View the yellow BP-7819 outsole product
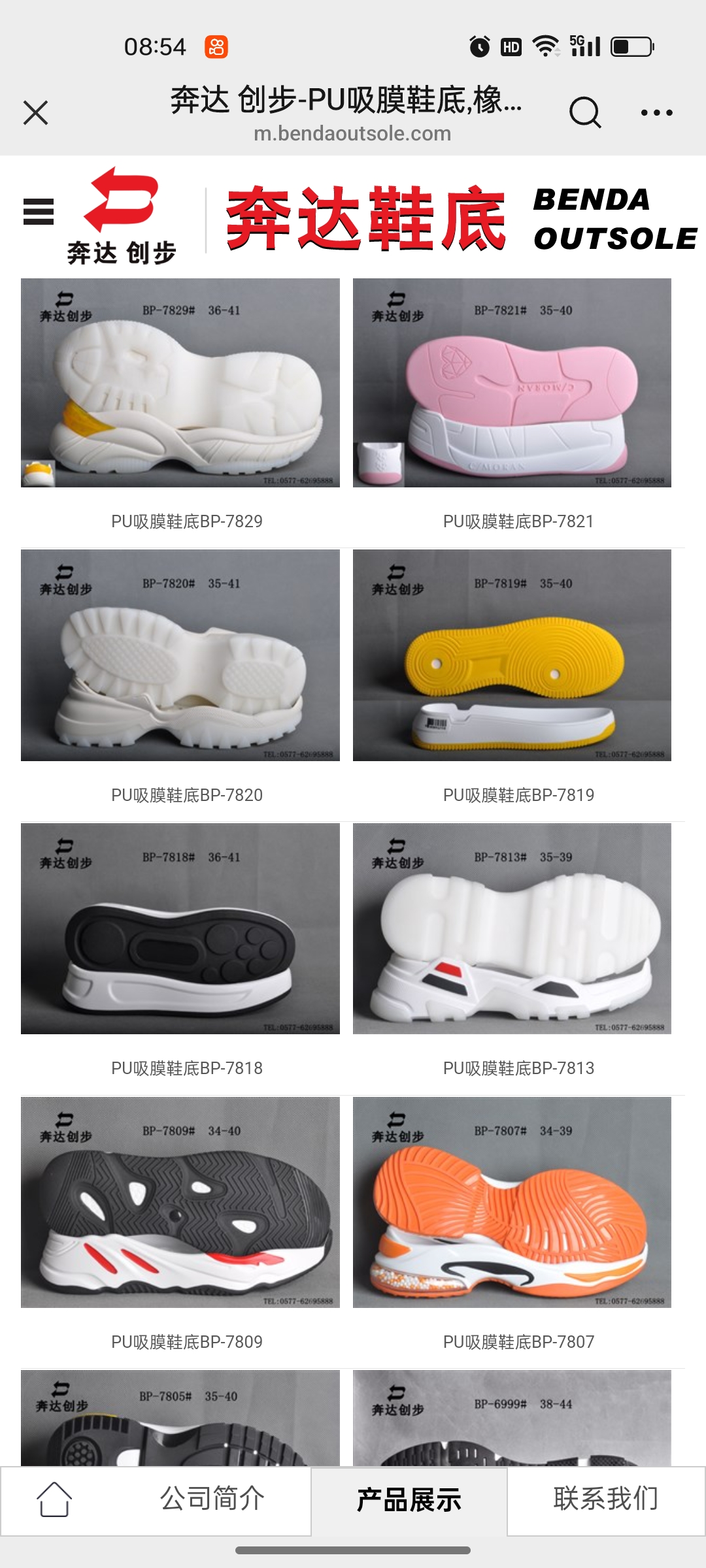 [x=512, y=655]
